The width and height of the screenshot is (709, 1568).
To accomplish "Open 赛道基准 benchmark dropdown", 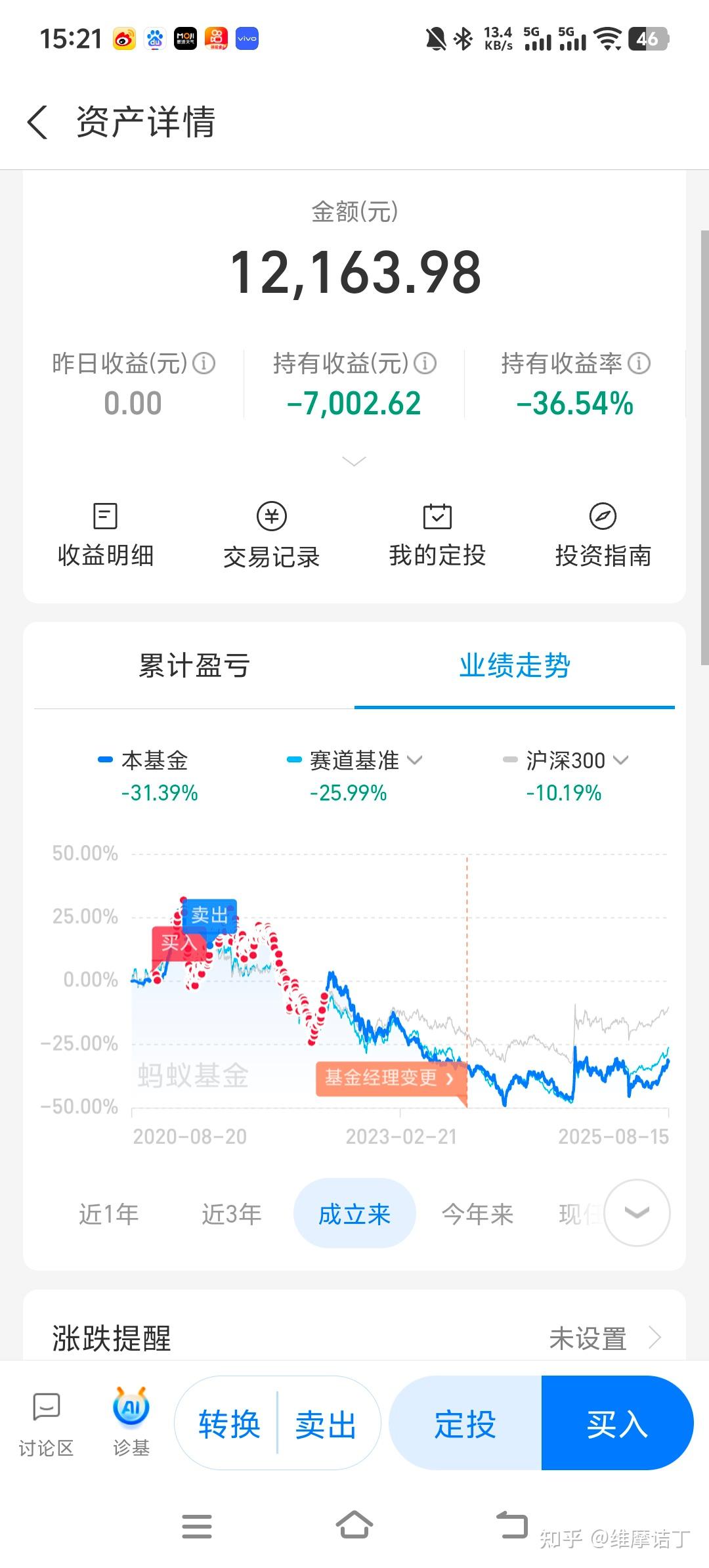I will pyautogui.click(x=355, y=760).
